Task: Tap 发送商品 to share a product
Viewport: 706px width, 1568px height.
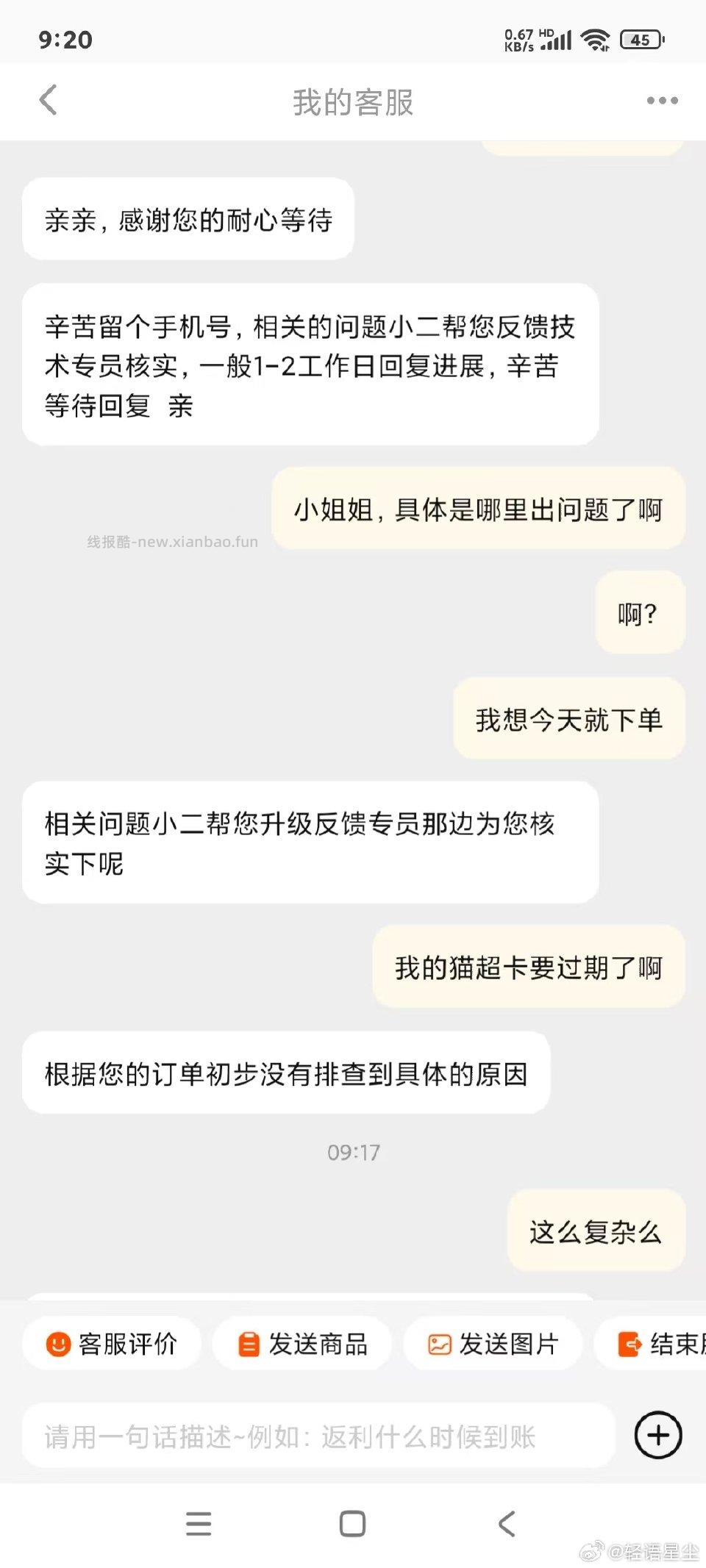Action: point(302,1345)
